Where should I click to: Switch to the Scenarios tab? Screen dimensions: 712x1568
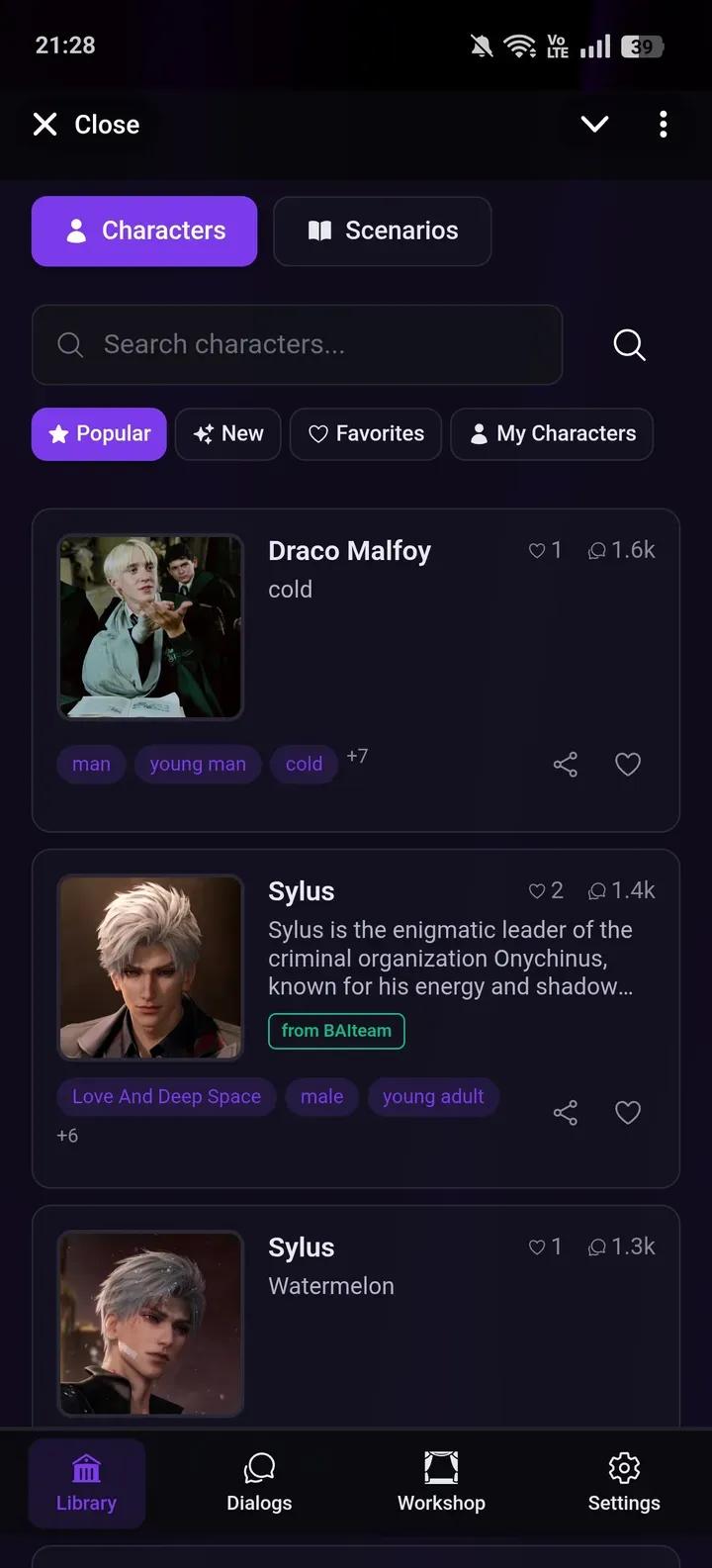[x=382, y=231]
